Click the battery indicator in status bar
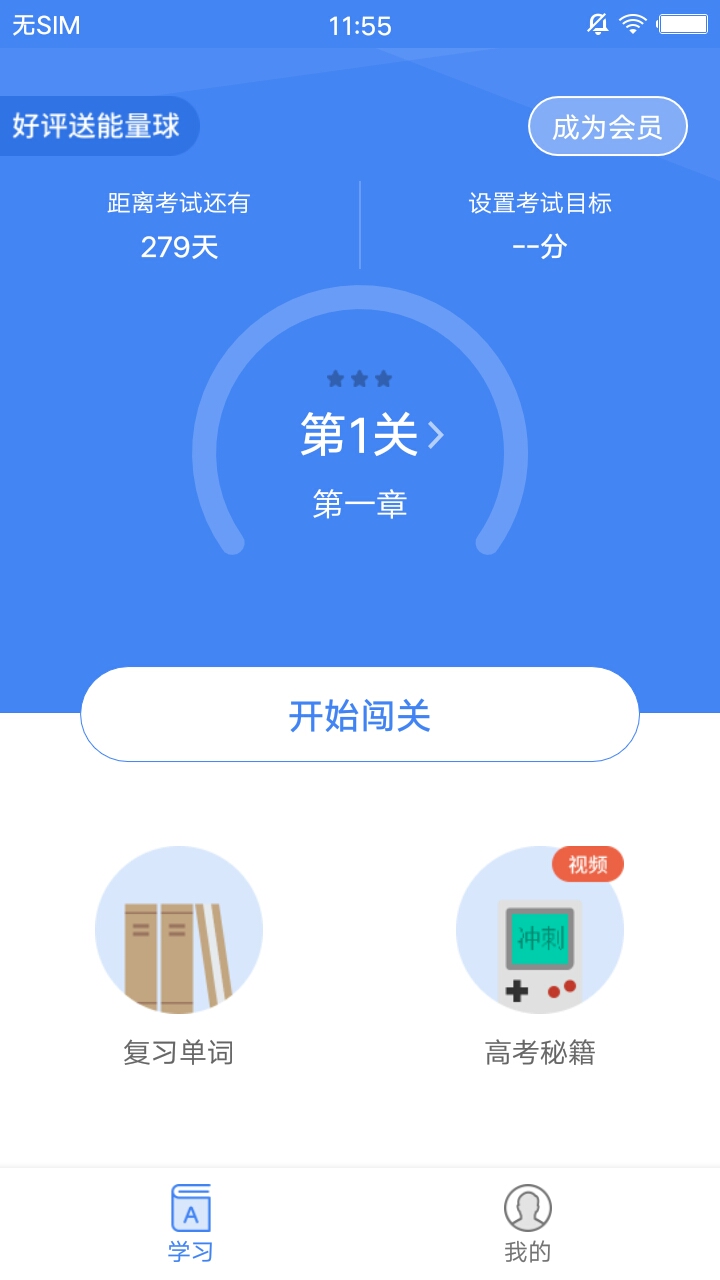720x1280 pixels. [x=681, y=25]
